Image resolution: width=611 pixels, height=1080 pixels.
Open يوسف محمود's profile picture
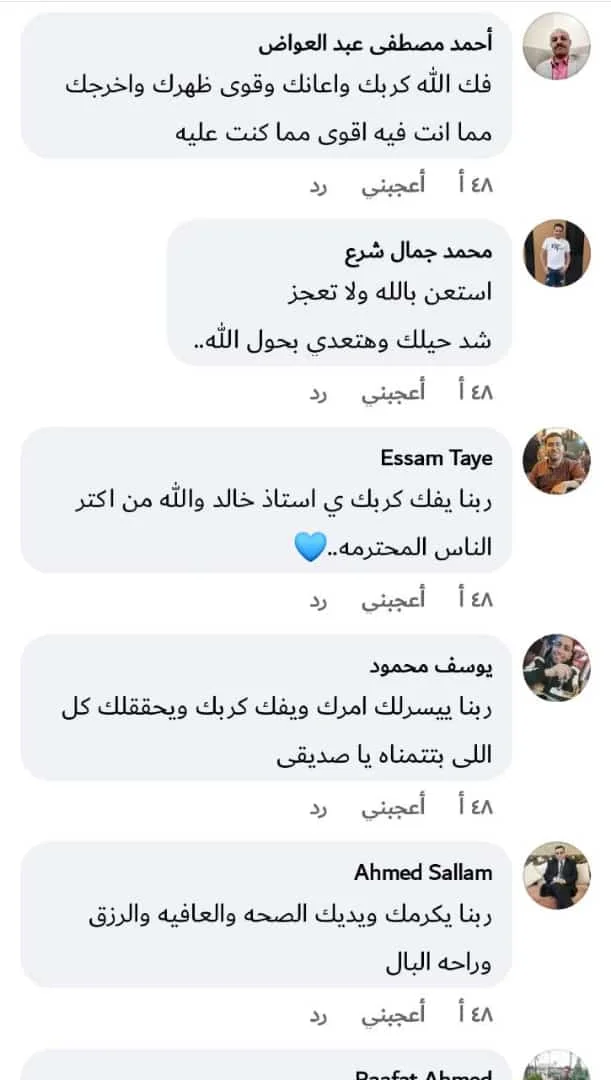(x=557, y=667)
